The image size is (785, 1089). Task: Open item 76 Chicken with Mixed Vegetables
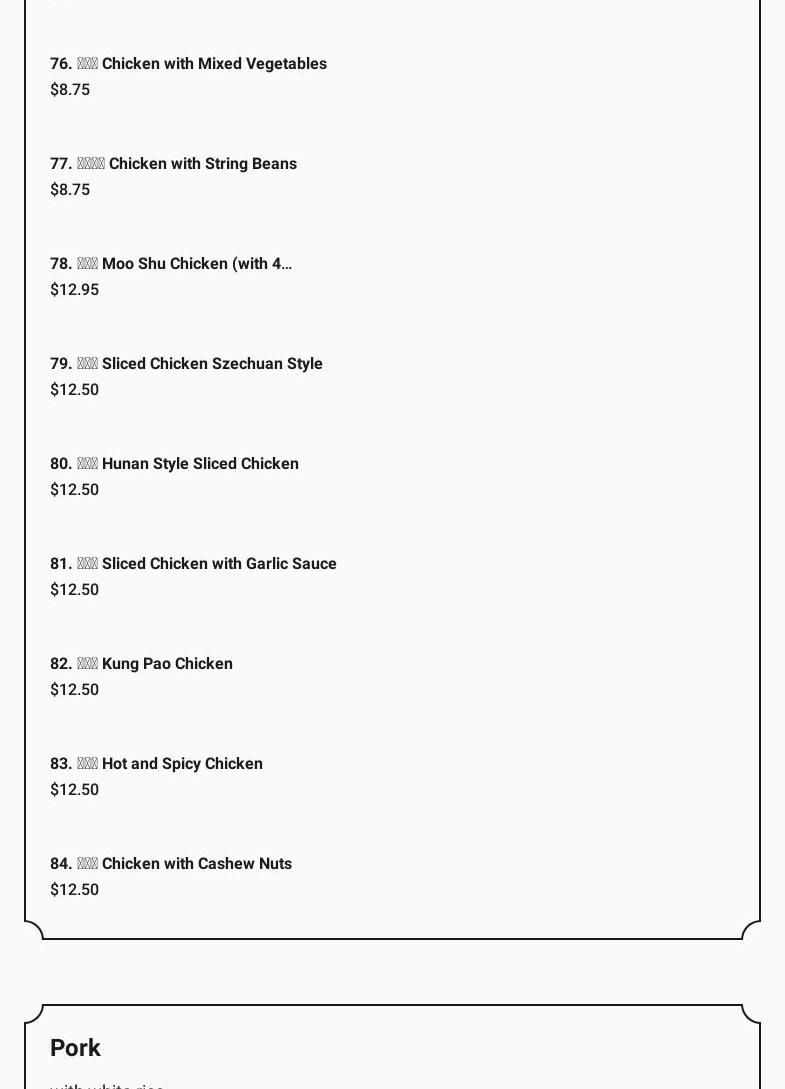coord(189,64)
